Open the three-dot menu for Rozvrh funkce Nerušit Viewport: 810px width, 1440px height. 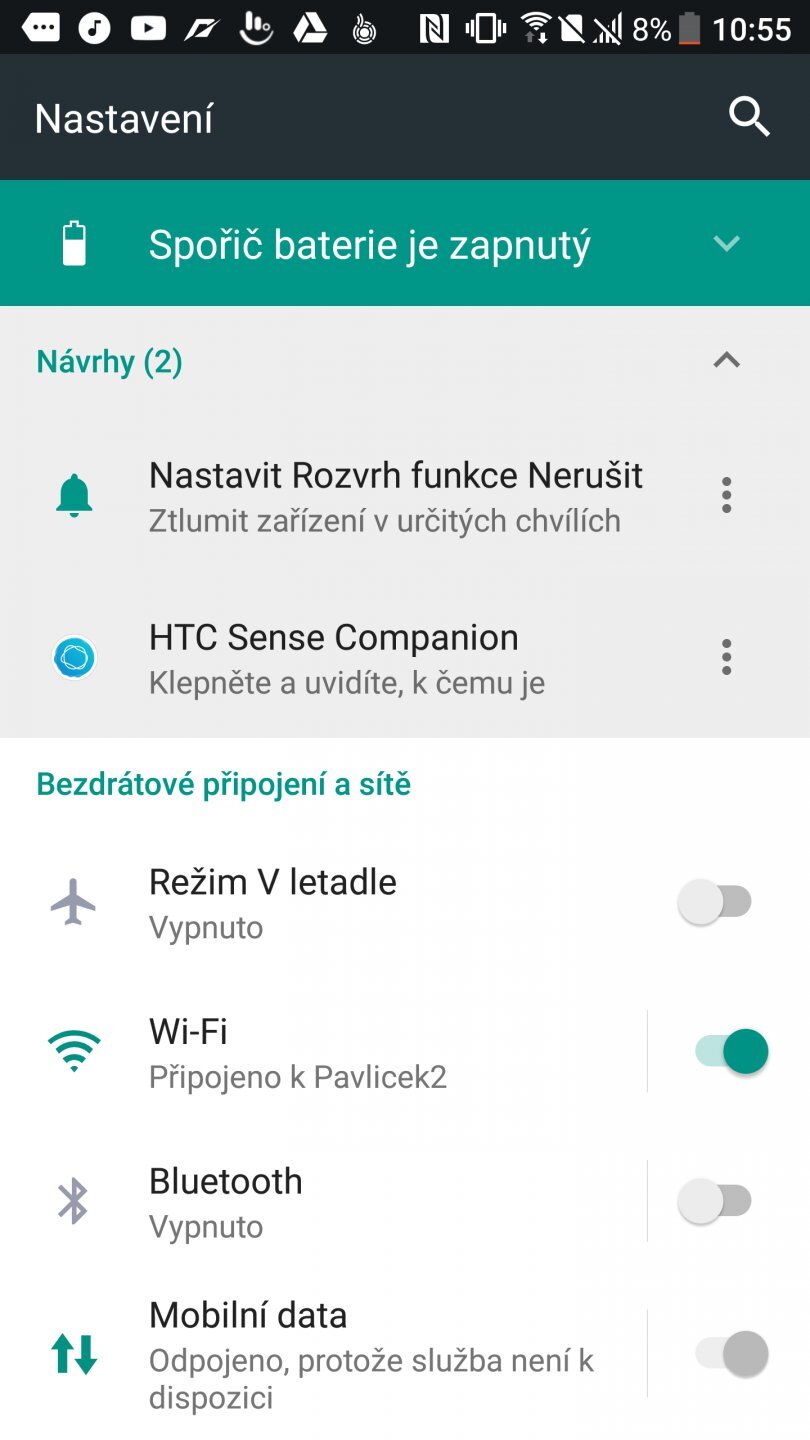click(726, 494)
